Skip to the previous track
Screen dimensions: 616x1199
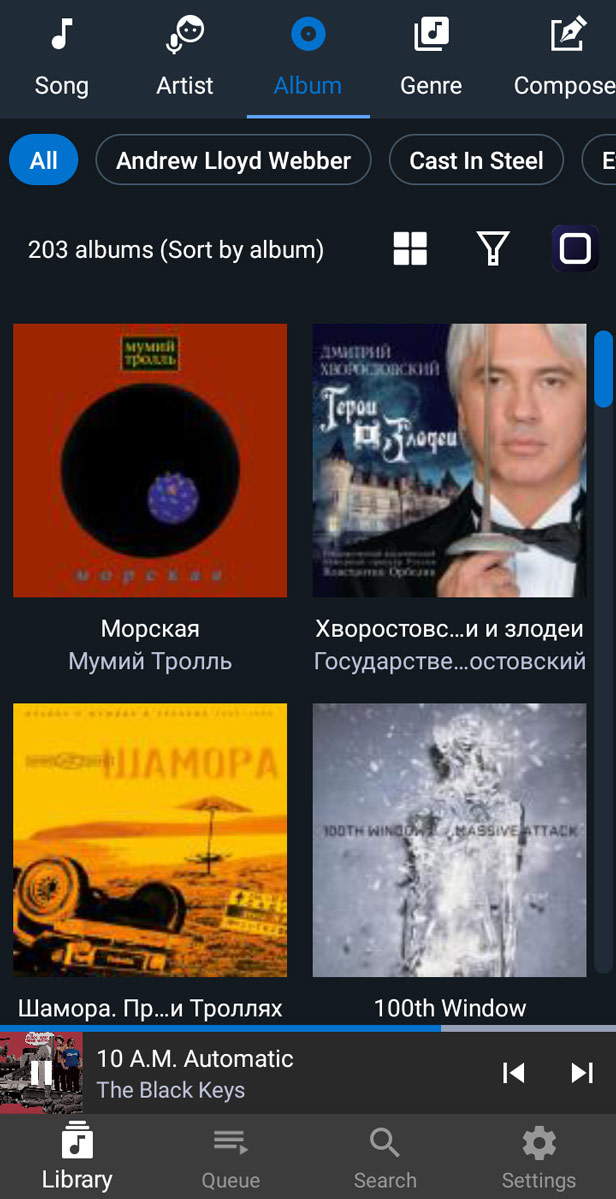pyautogui.click(x=513, y=1073)
